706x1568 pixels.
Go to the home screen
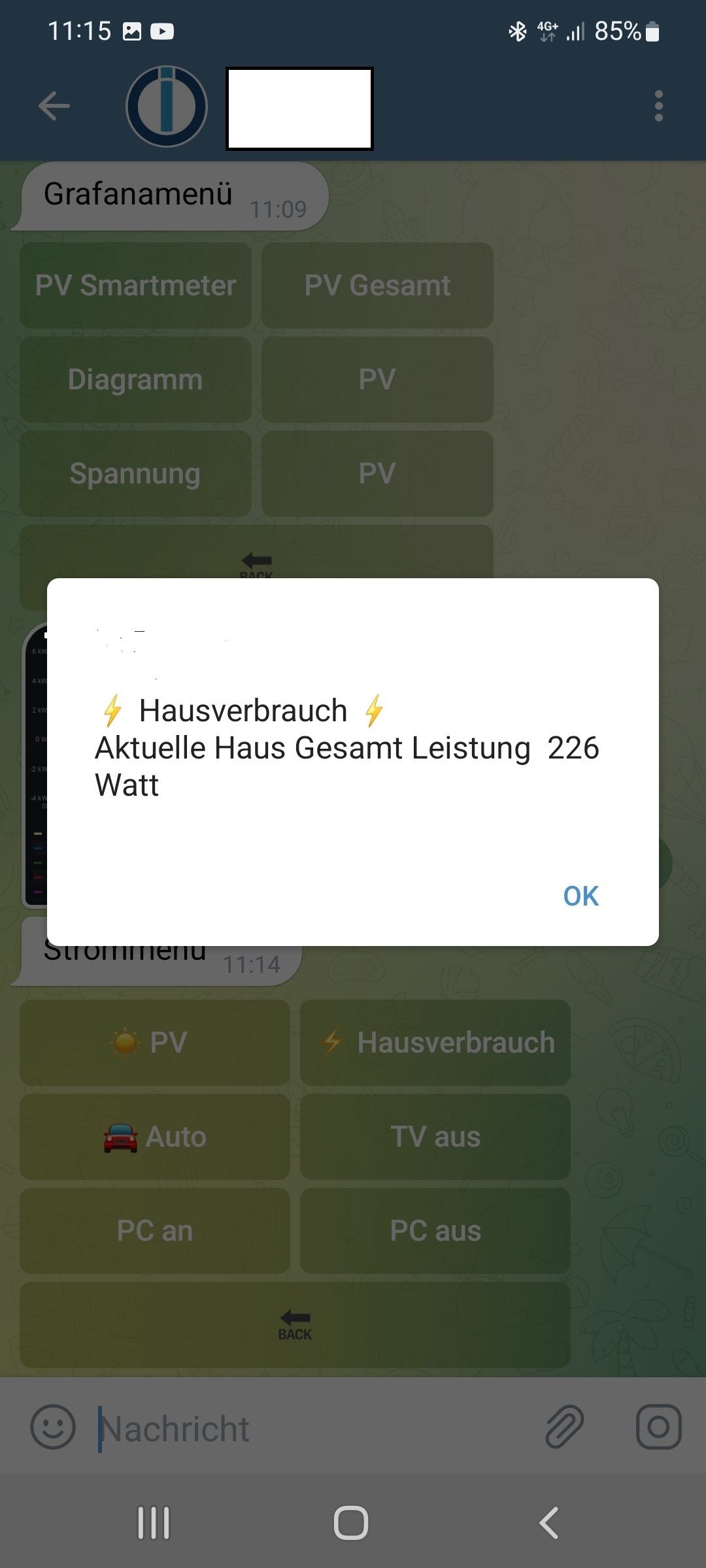[x=351, y=1523]
